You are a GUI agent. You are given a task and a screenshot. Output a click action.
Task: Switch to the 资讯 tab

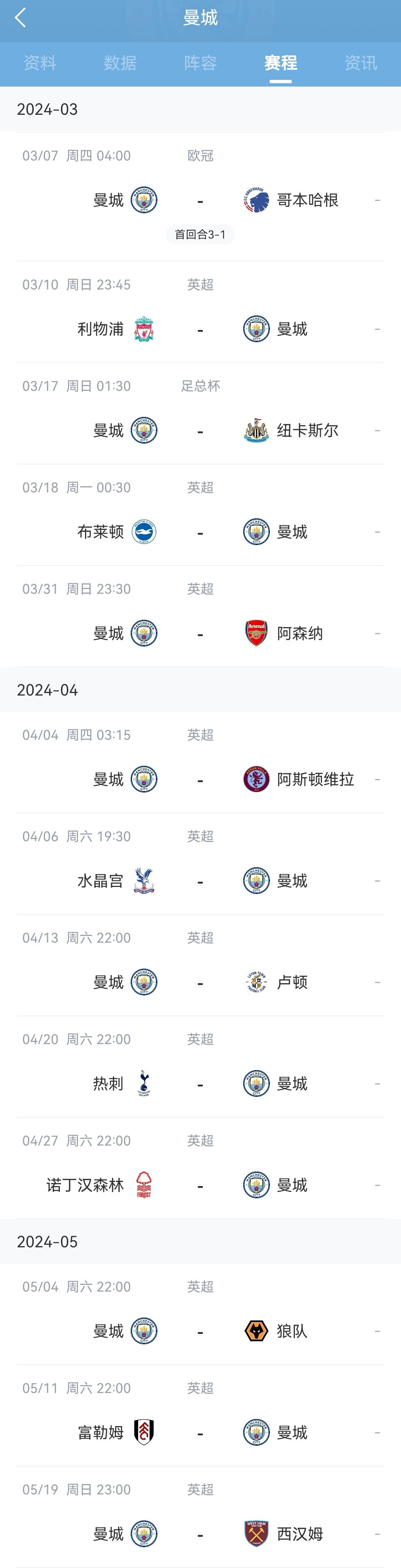pos(360,63)
